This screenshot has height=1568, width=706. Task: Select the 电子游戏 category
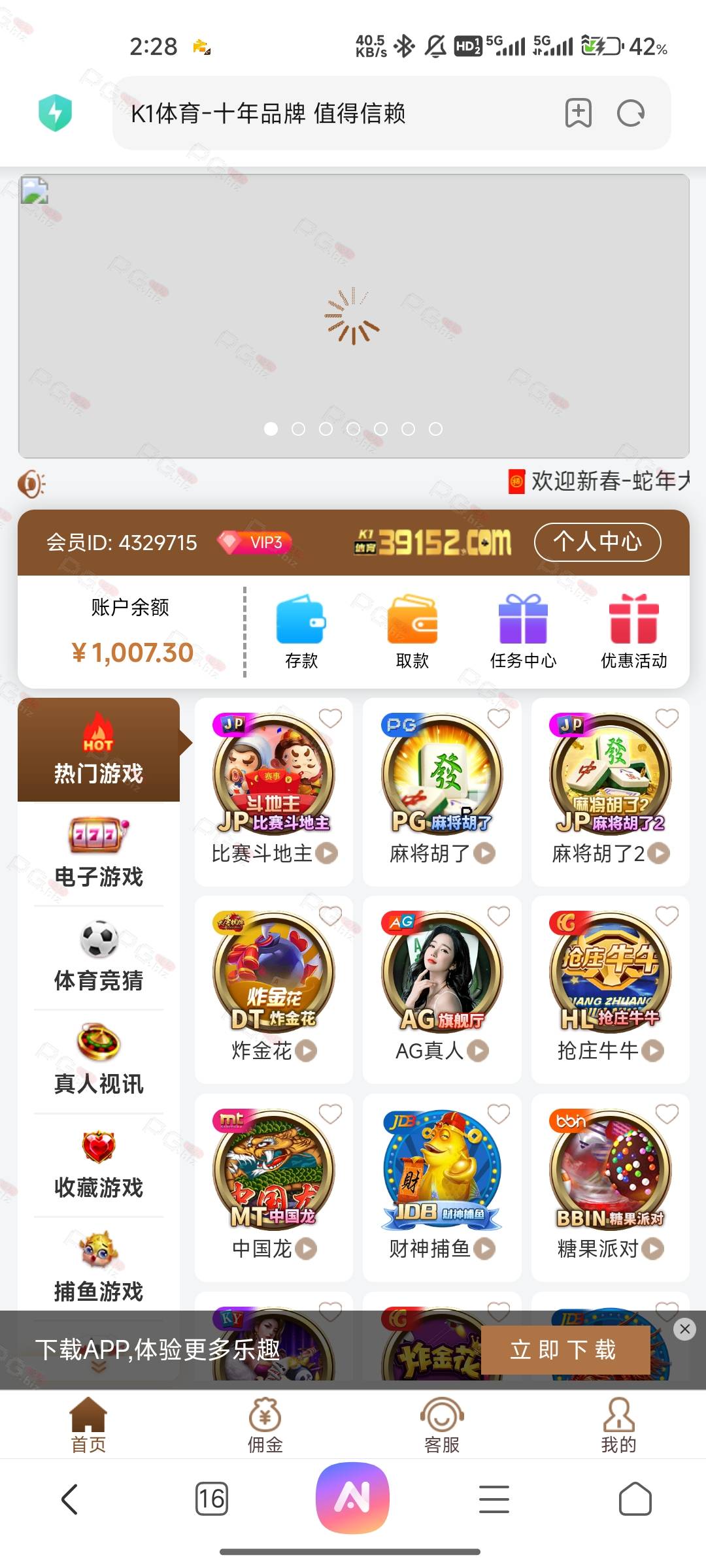pyautogui.click(x=99, y=853)
